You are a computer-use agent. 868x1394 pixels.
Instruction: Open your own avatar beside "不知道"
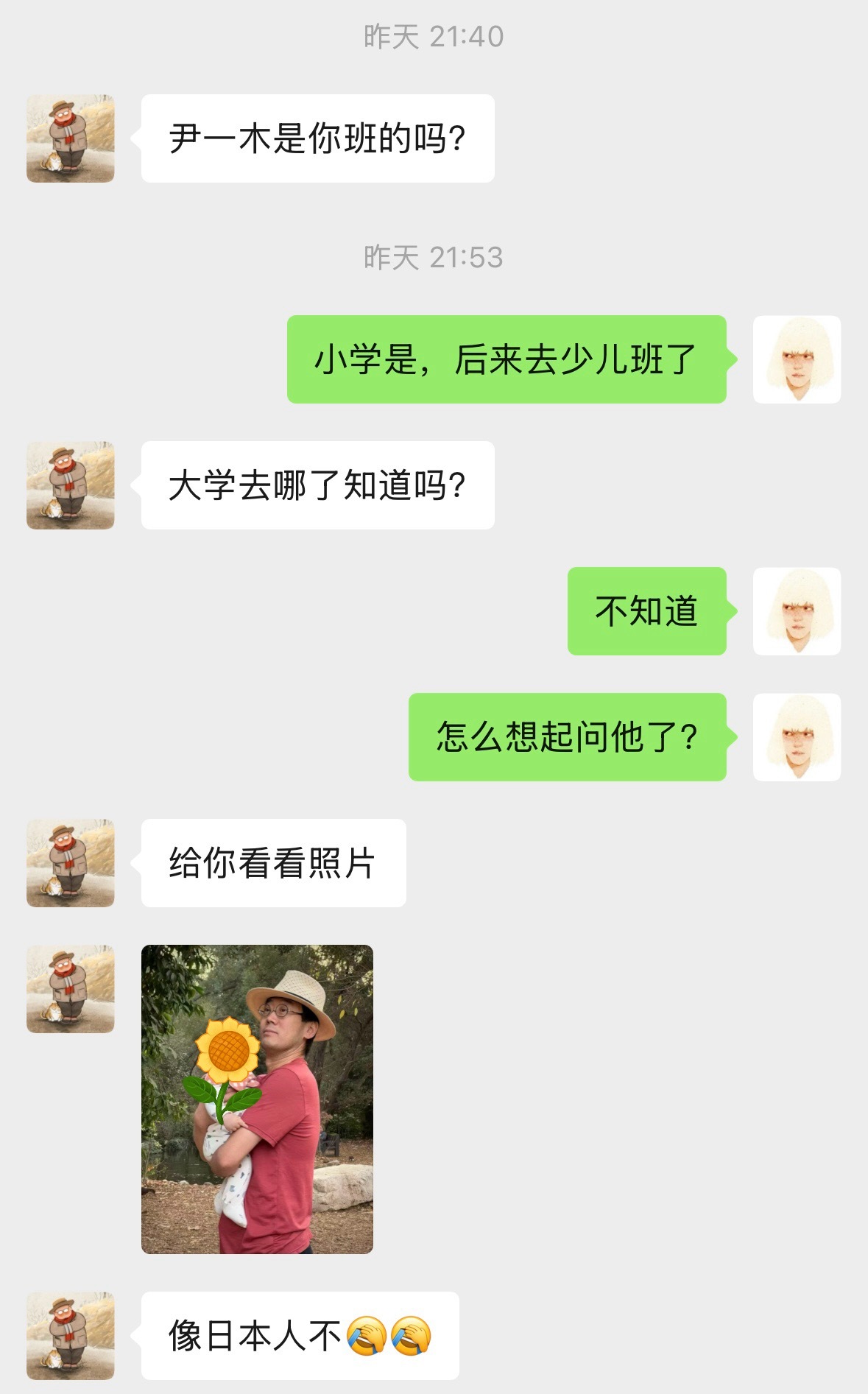click(x=797, y=611)
